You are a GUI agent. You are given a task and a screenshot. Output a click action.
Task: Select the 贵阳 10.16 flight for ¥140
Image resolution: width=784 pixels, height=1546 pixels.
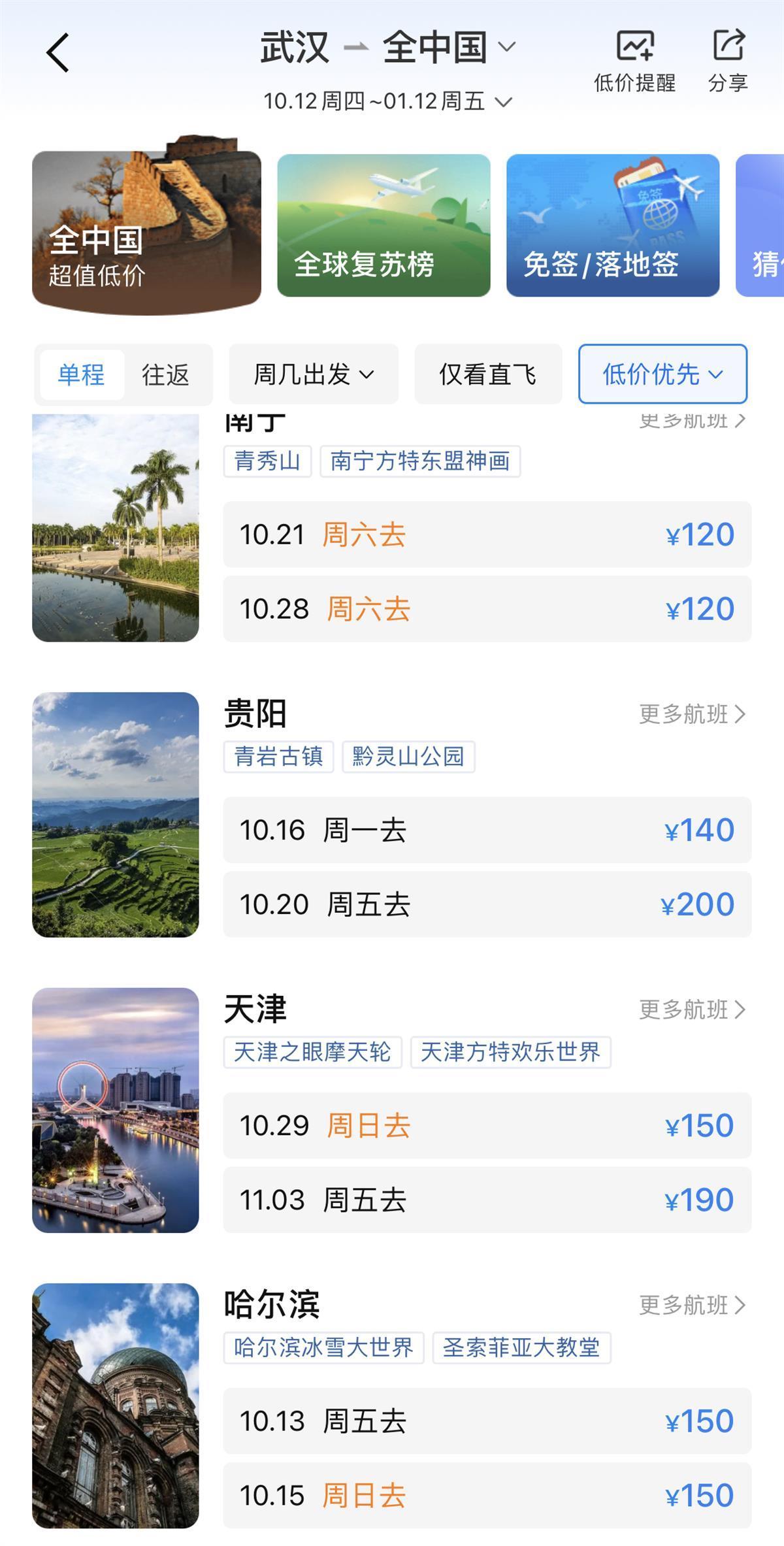(487, 830)
